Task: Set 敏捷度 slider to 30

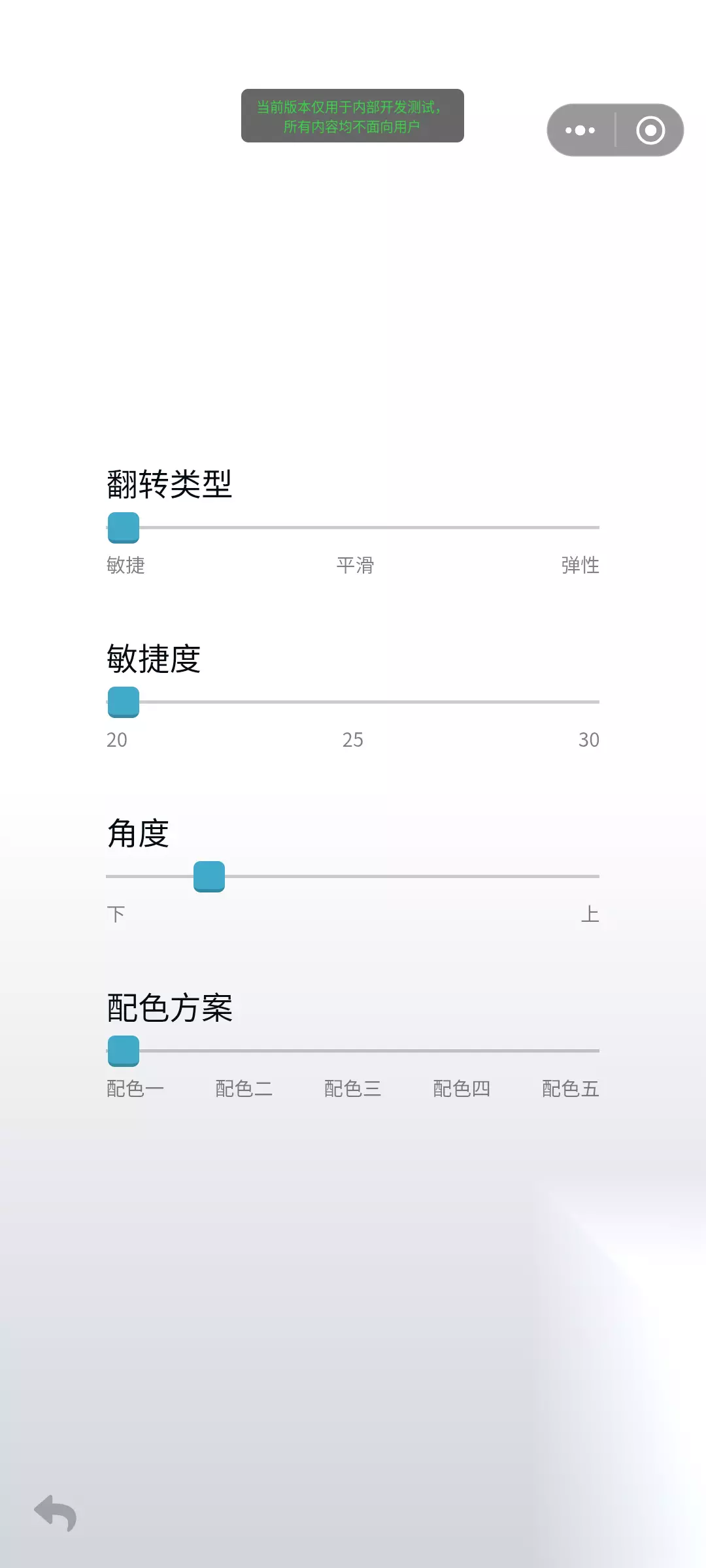Action: [584, 702]
